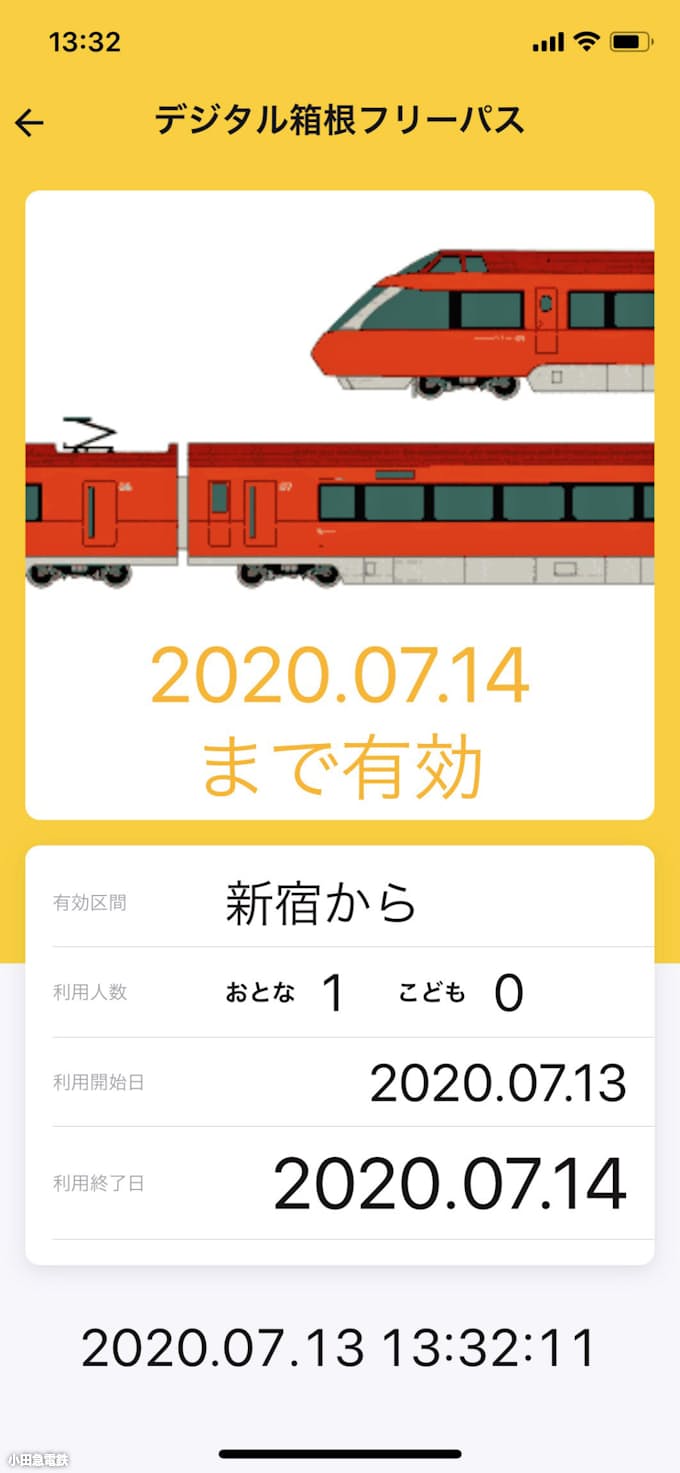This screenshot has width=680, height=1473.
Task: Go back from the Digital Hakone Freepass screen
Action: pos(30,122)
